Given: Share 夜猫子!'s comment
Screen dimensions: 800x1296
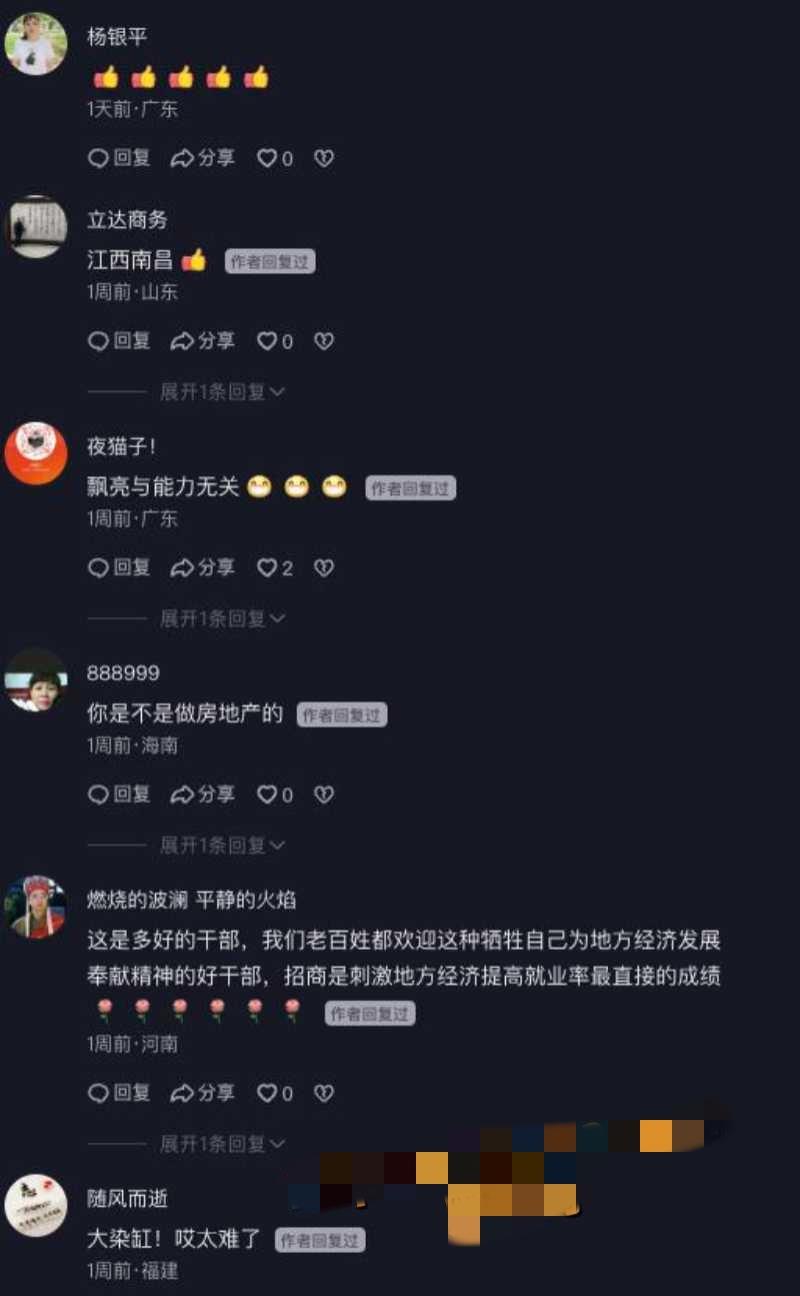Looking at the screenshot, I should [x=203, y=568].
